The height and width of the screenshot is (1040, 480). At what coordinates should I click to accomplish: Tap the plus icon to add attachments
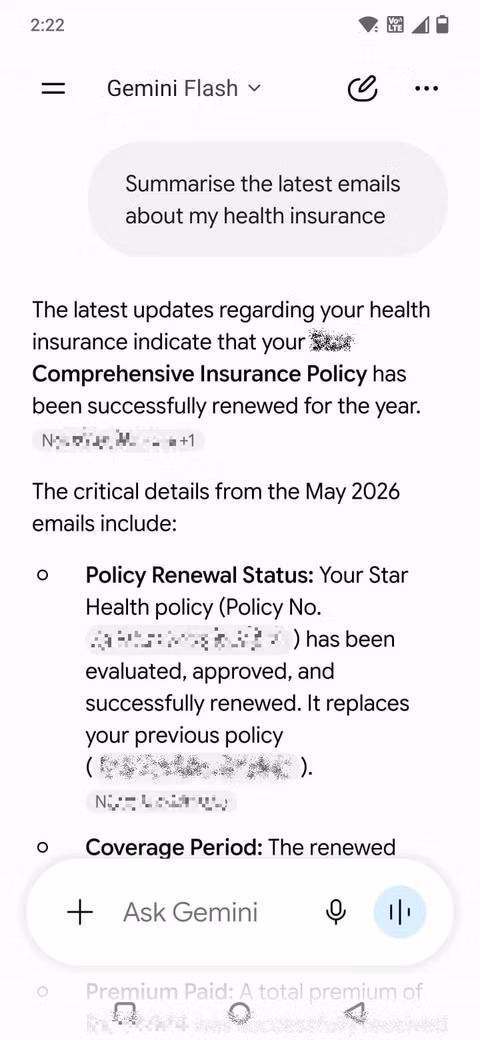click(80, 913)
